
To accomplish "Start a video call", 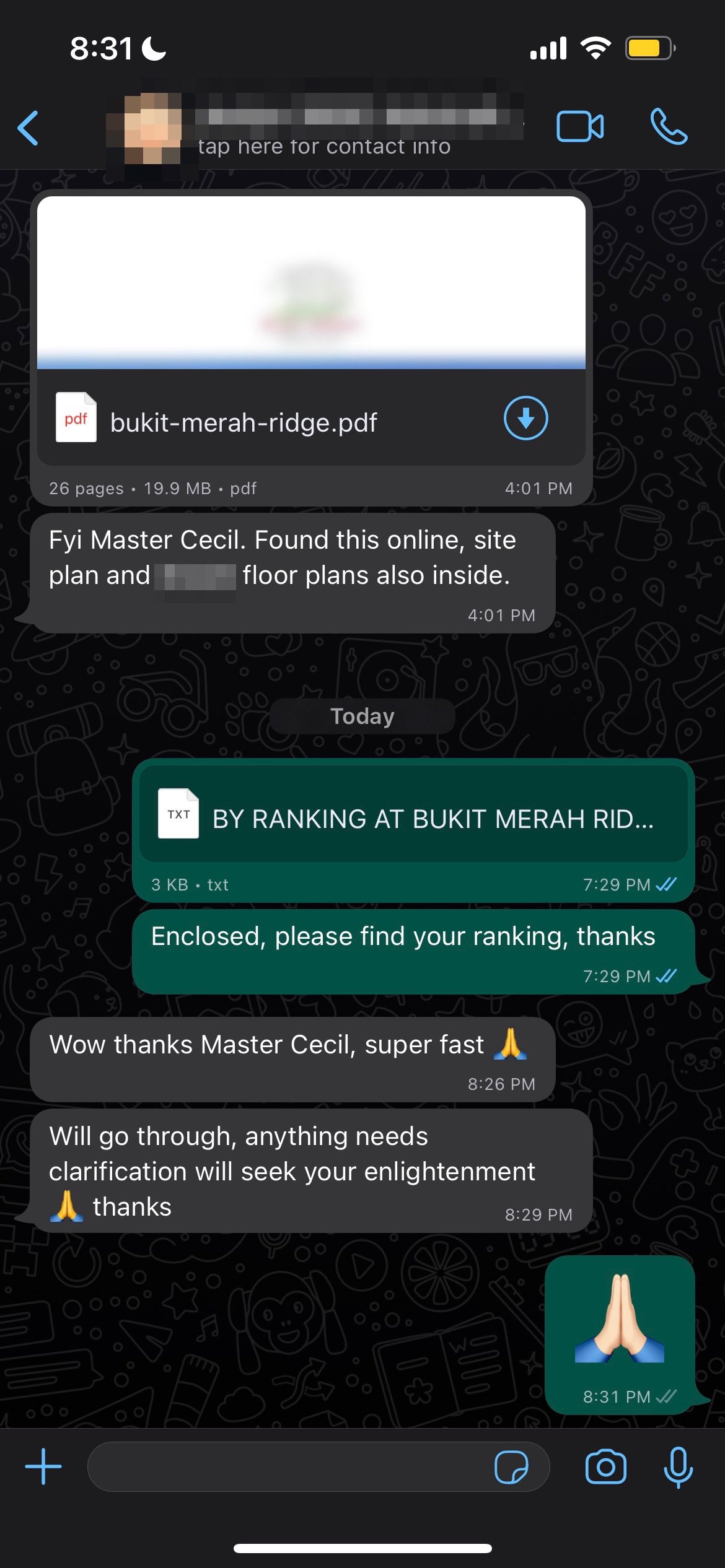I will pos(580,127).
